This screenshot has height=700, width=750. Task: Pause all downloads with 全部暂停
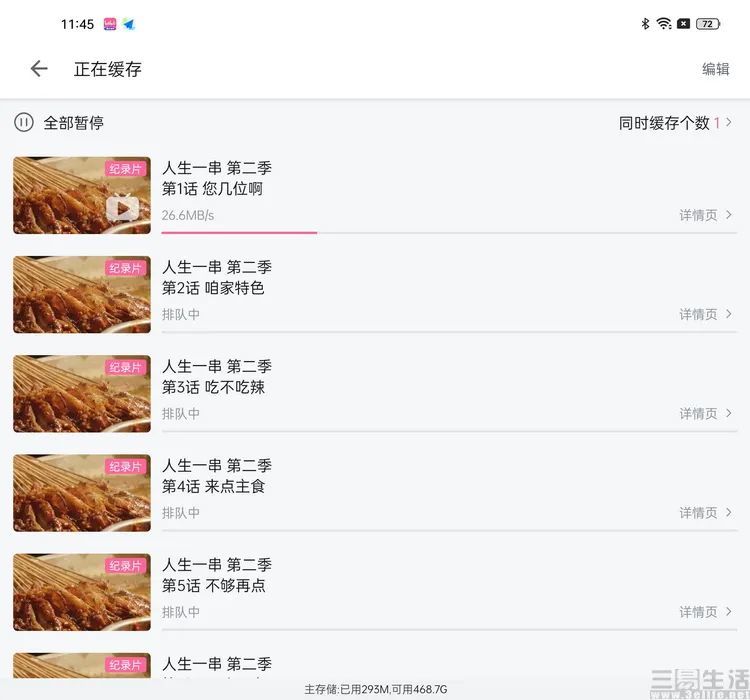pyautogui.click(x=59, y=123)
